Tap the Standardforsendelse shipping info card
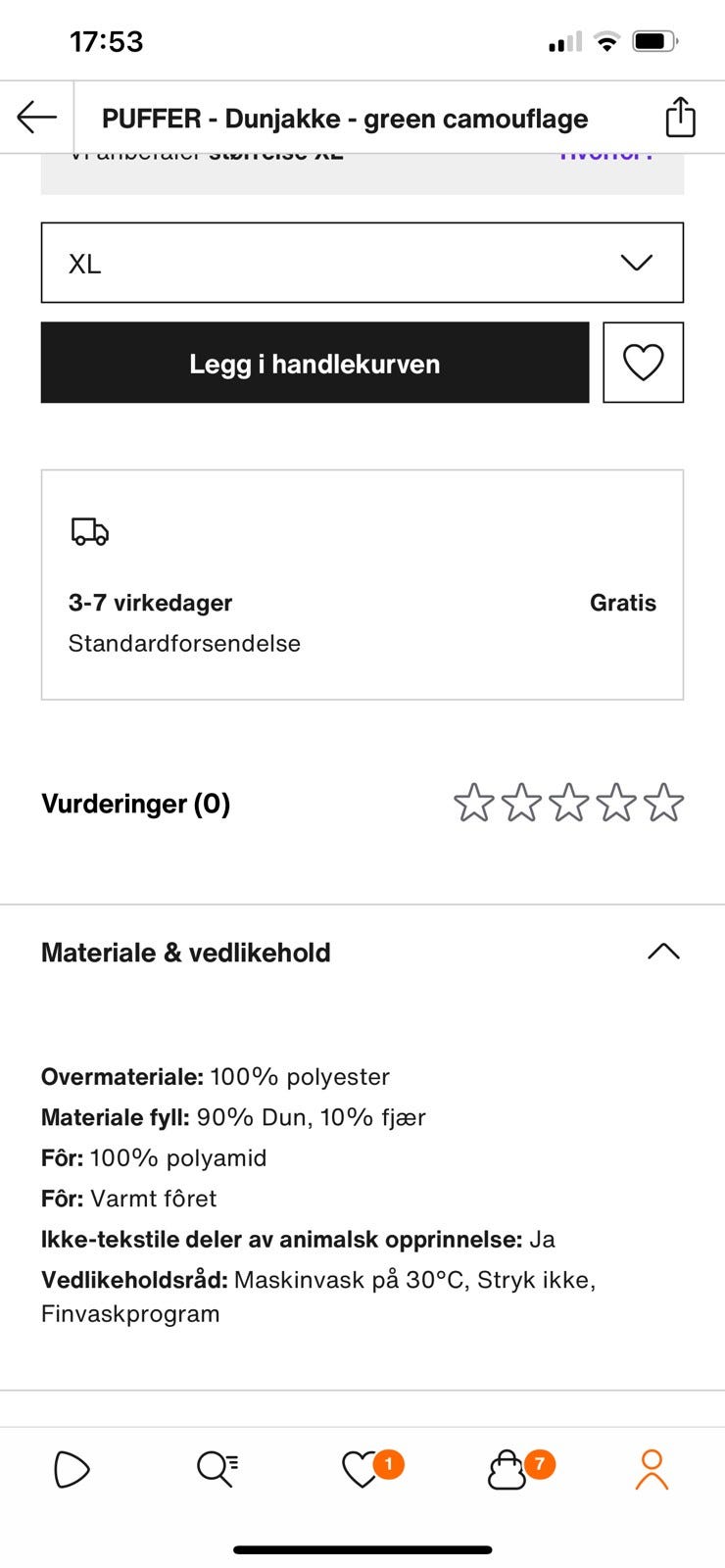The image size is (725, 1568). 362,585
